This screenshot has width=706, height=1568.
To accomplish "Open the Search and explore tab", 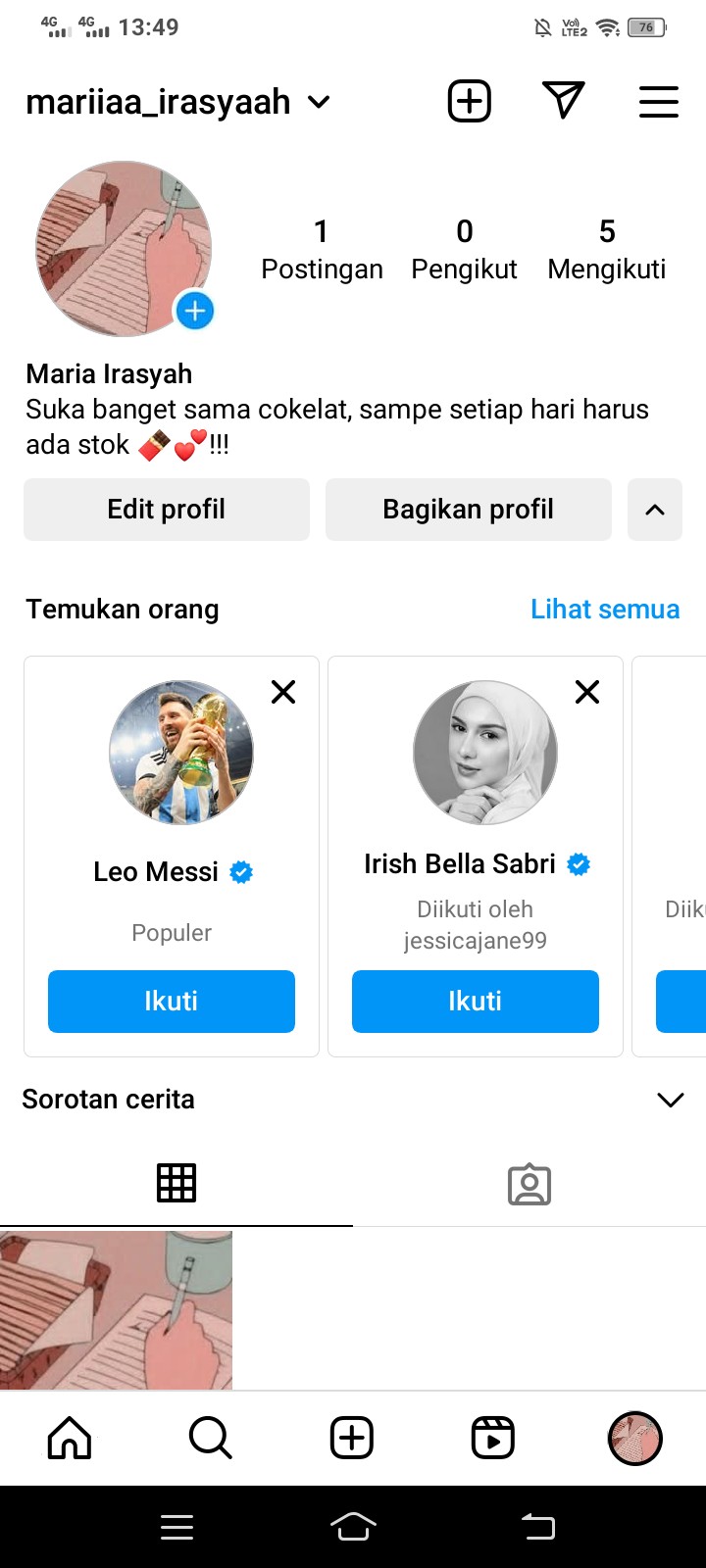I will 210,1438.
